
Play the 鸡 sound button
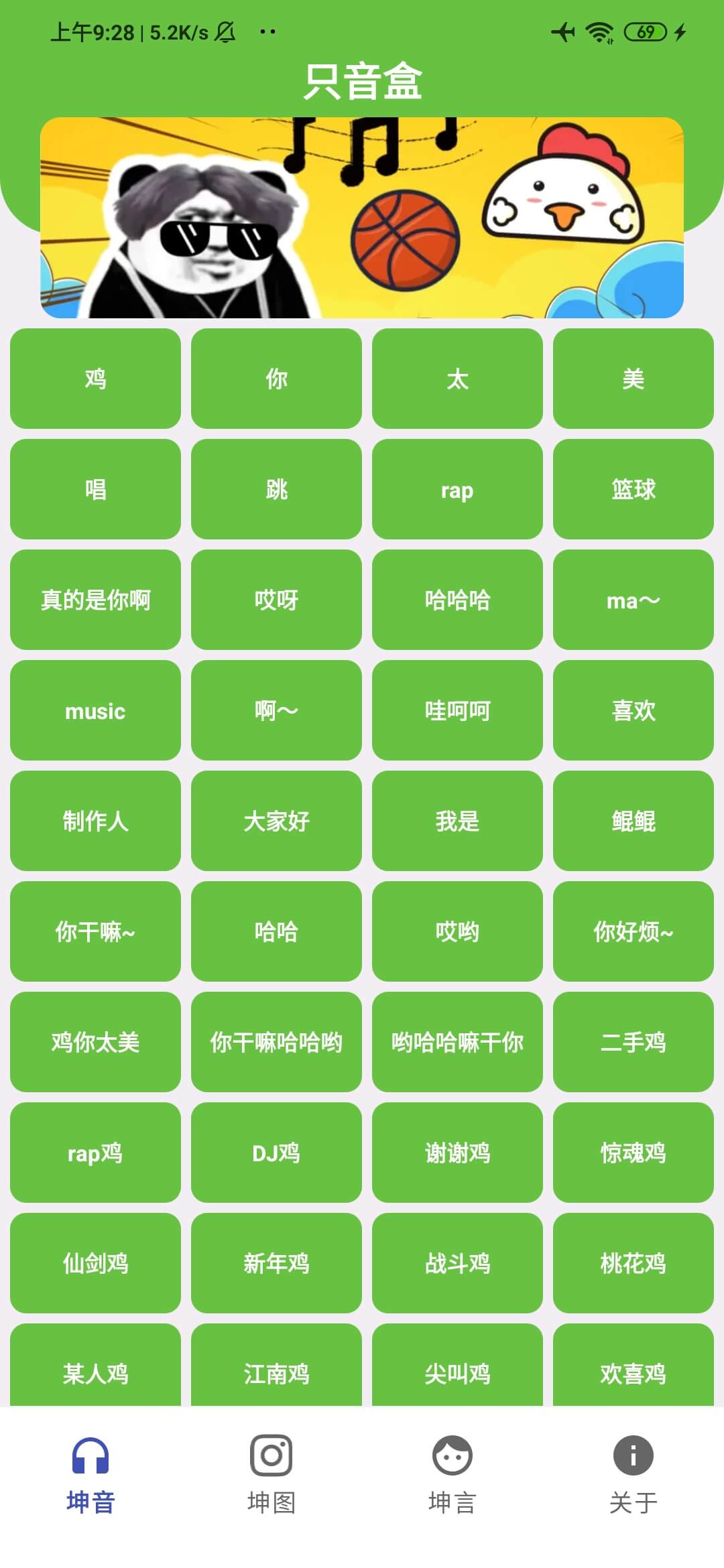coord(95,379)
